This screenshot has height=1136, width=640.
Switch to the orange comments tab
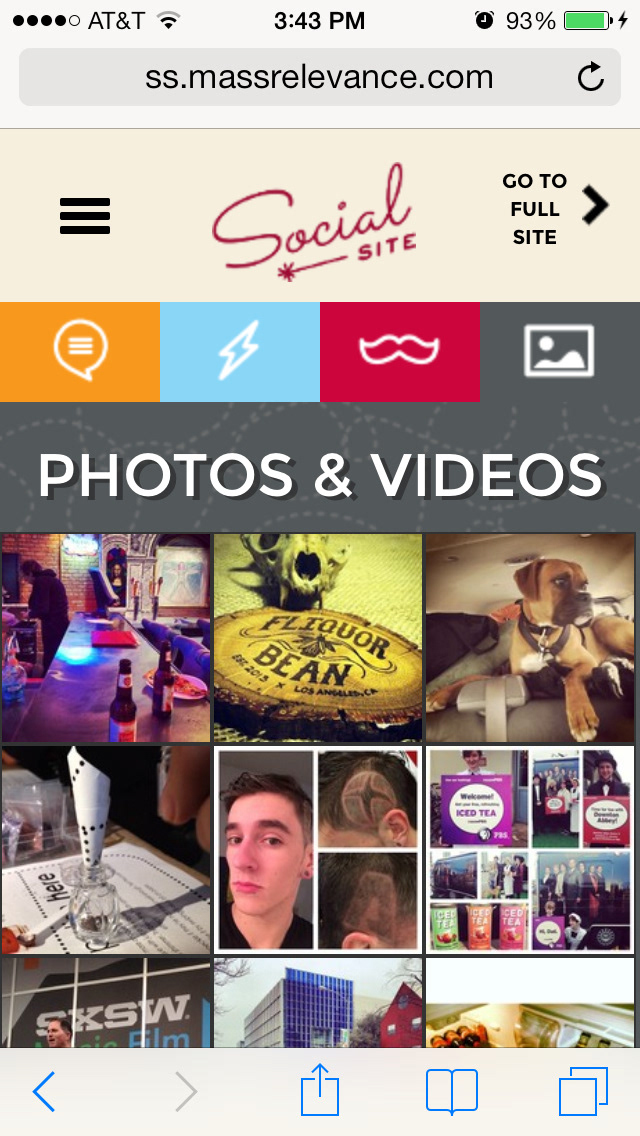(x=80, y=351)
